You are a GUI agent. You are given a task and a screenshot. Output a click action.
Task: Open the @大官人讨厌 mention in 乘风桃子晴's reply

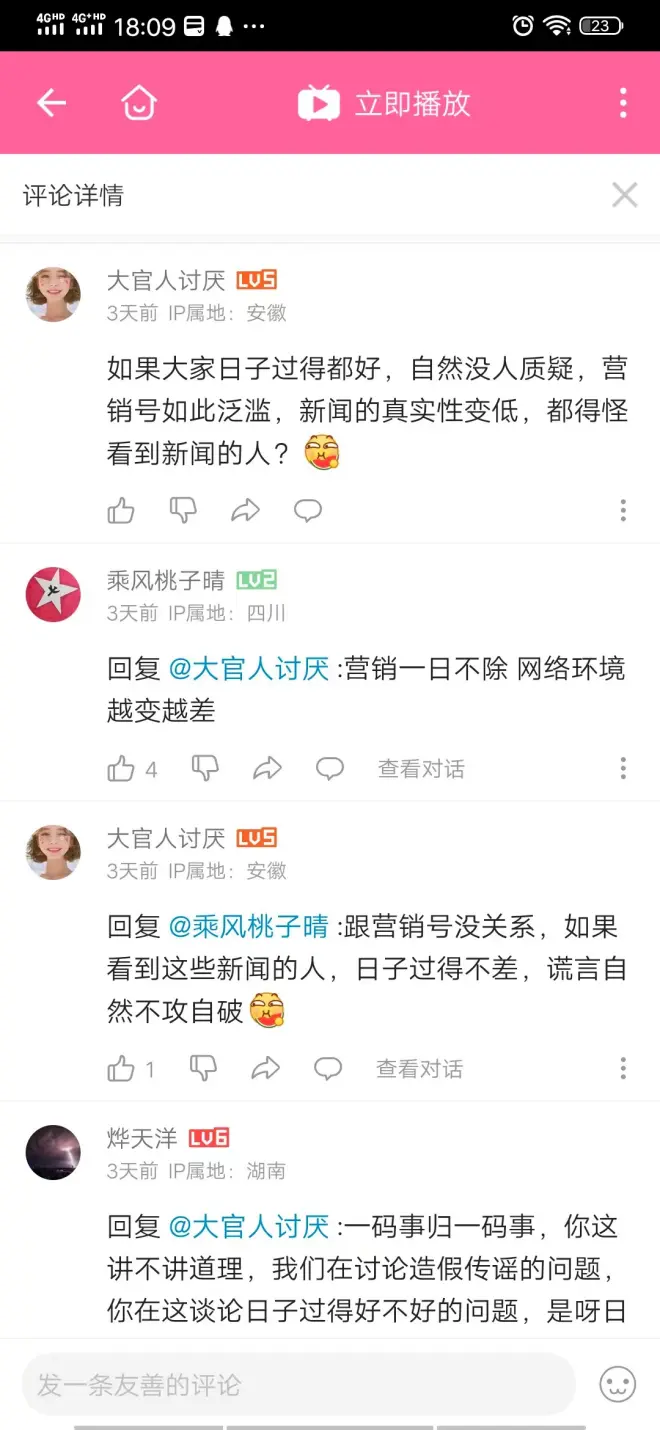coord(249,668)
